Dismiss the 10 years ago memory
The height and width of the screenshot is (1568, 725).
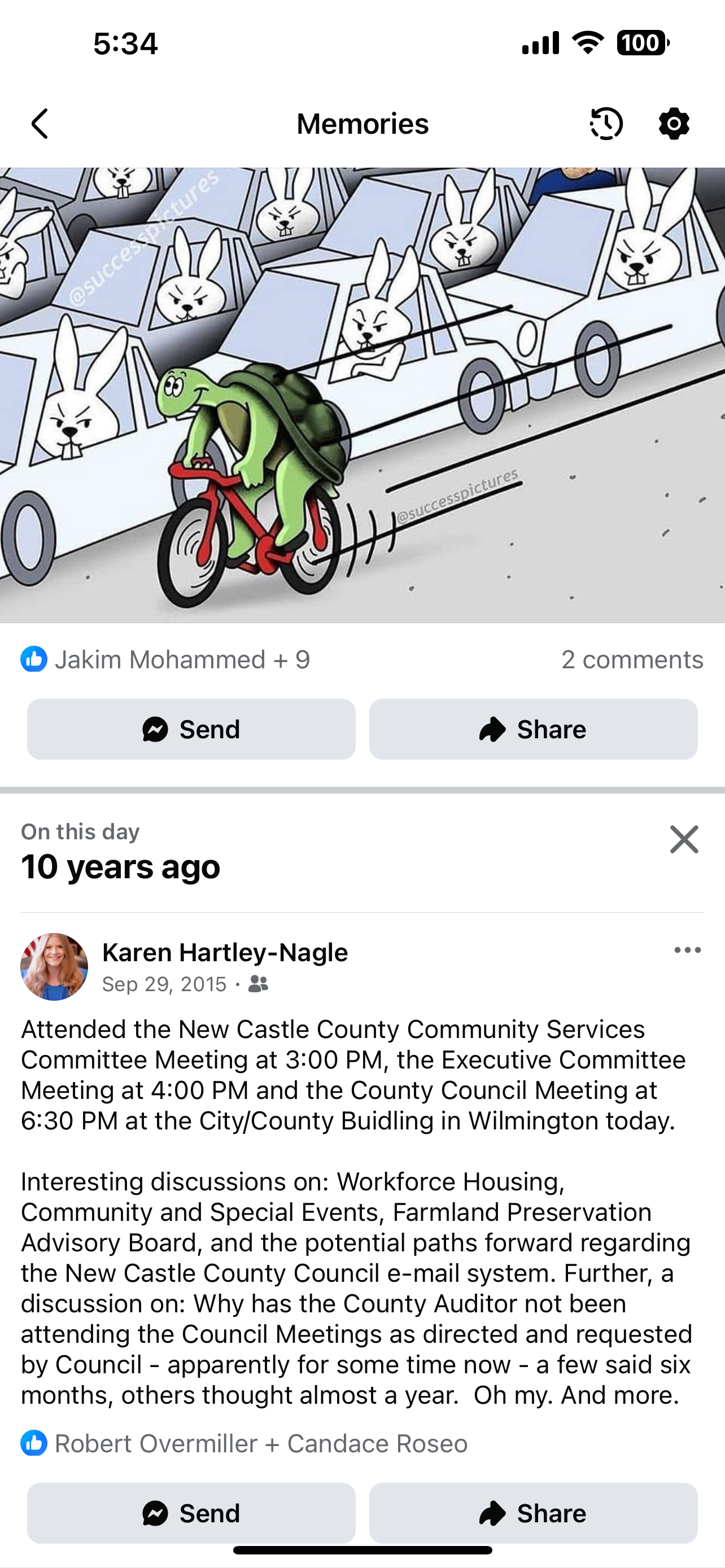click(x=684, y=839)
